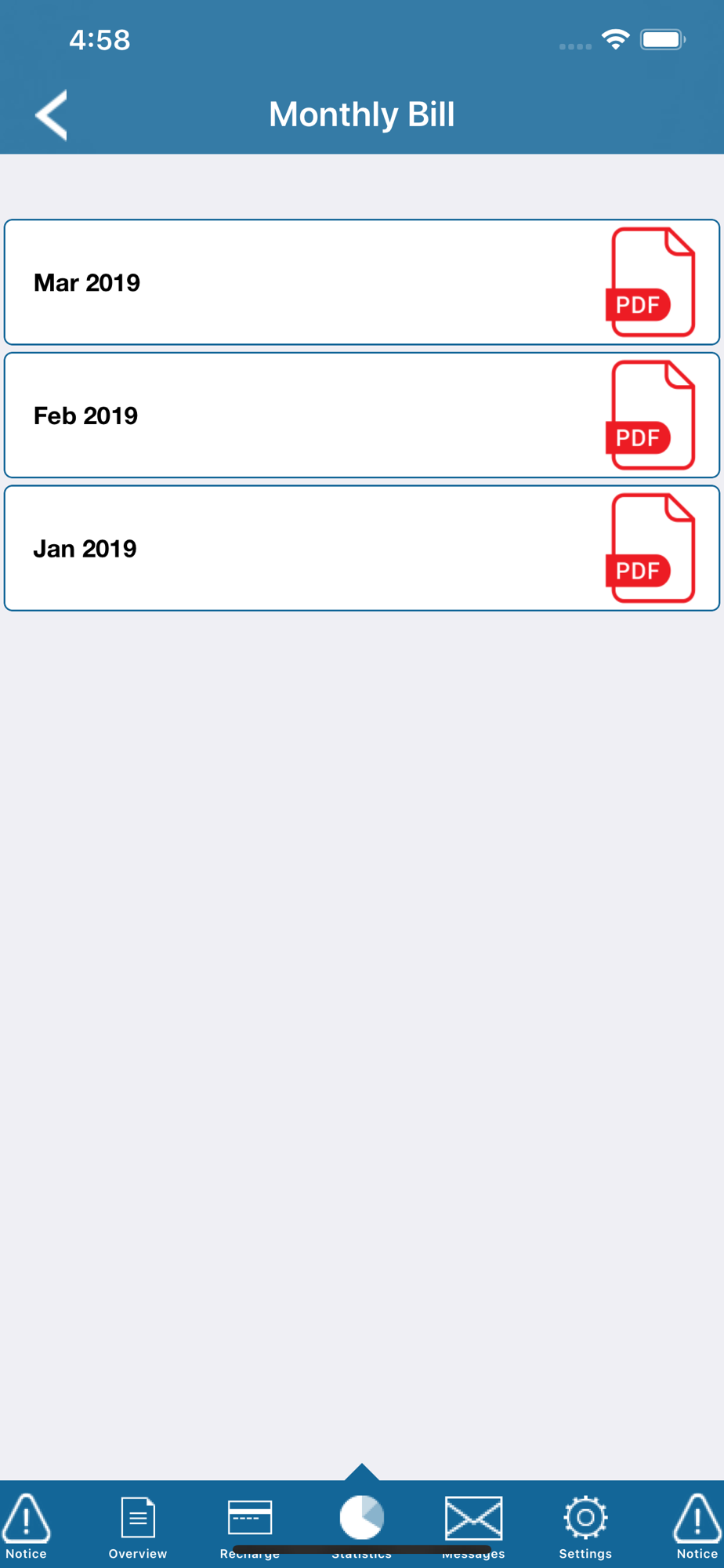View the Jan 2019 PDF file
The height and width of the screenshot is (1568, 724).
[650, 549]
